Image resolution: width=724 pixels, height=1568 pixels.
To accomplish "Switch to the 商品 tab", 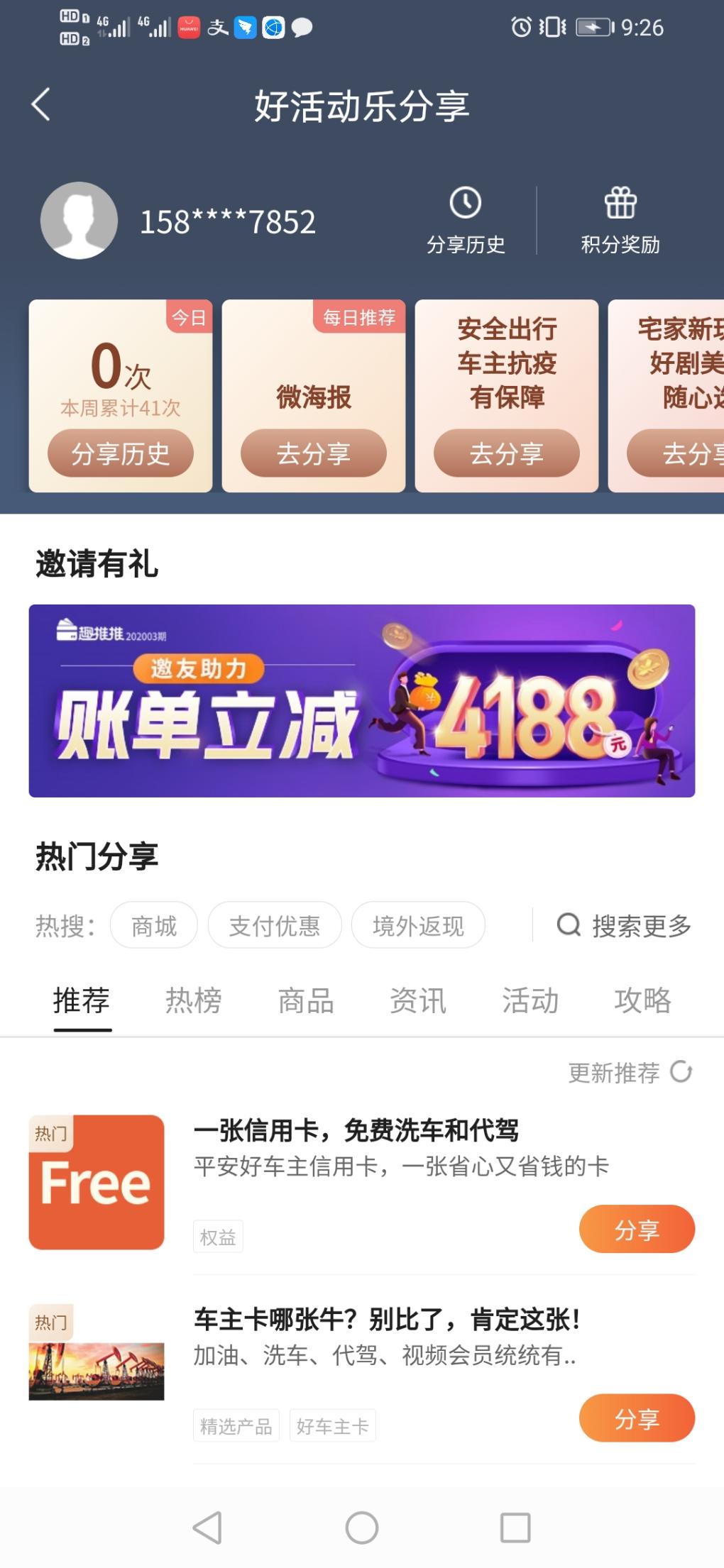I will tap(306, 1000).
